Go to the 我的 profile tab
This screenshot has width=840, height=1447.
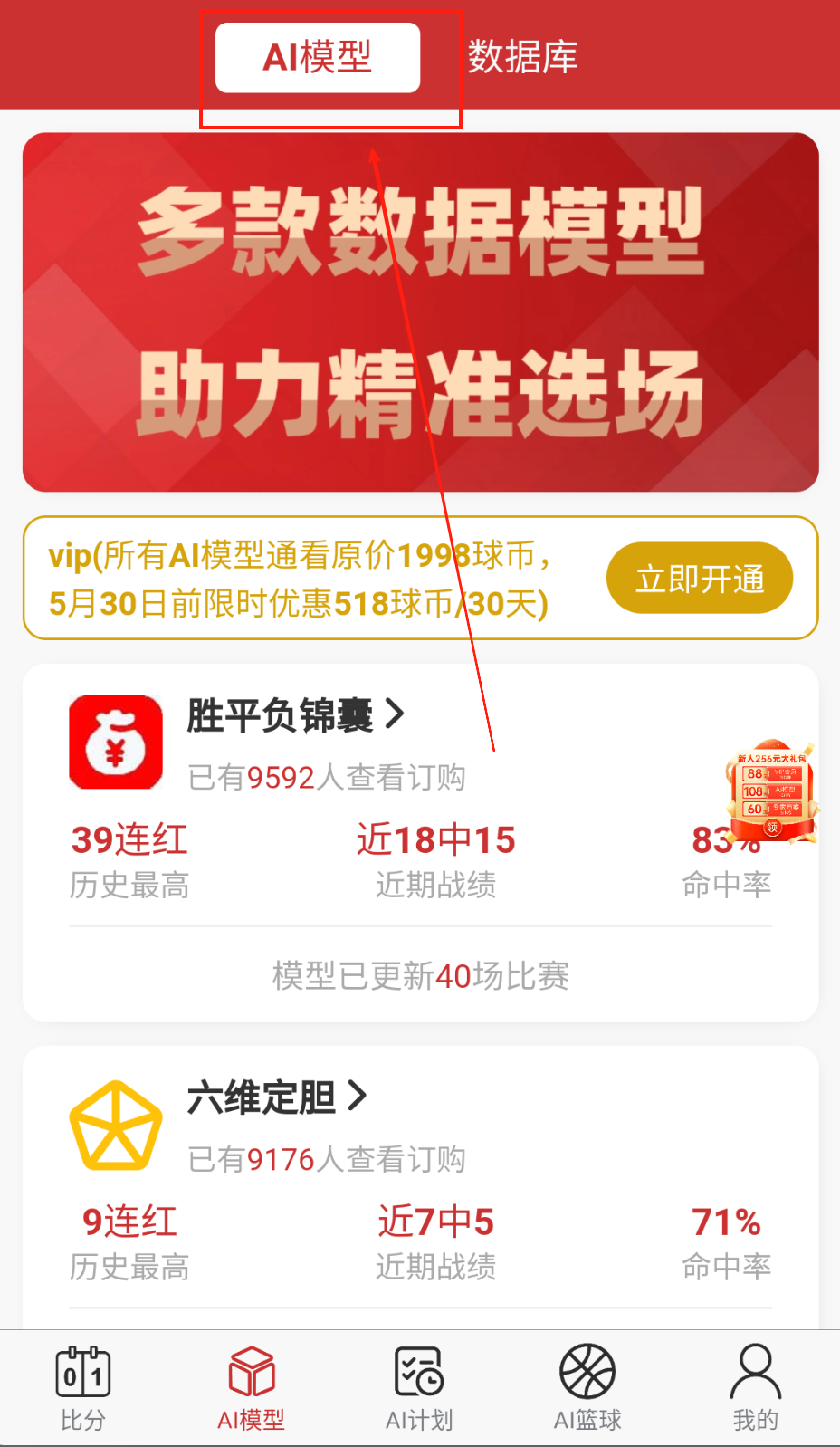[755, 1387]
